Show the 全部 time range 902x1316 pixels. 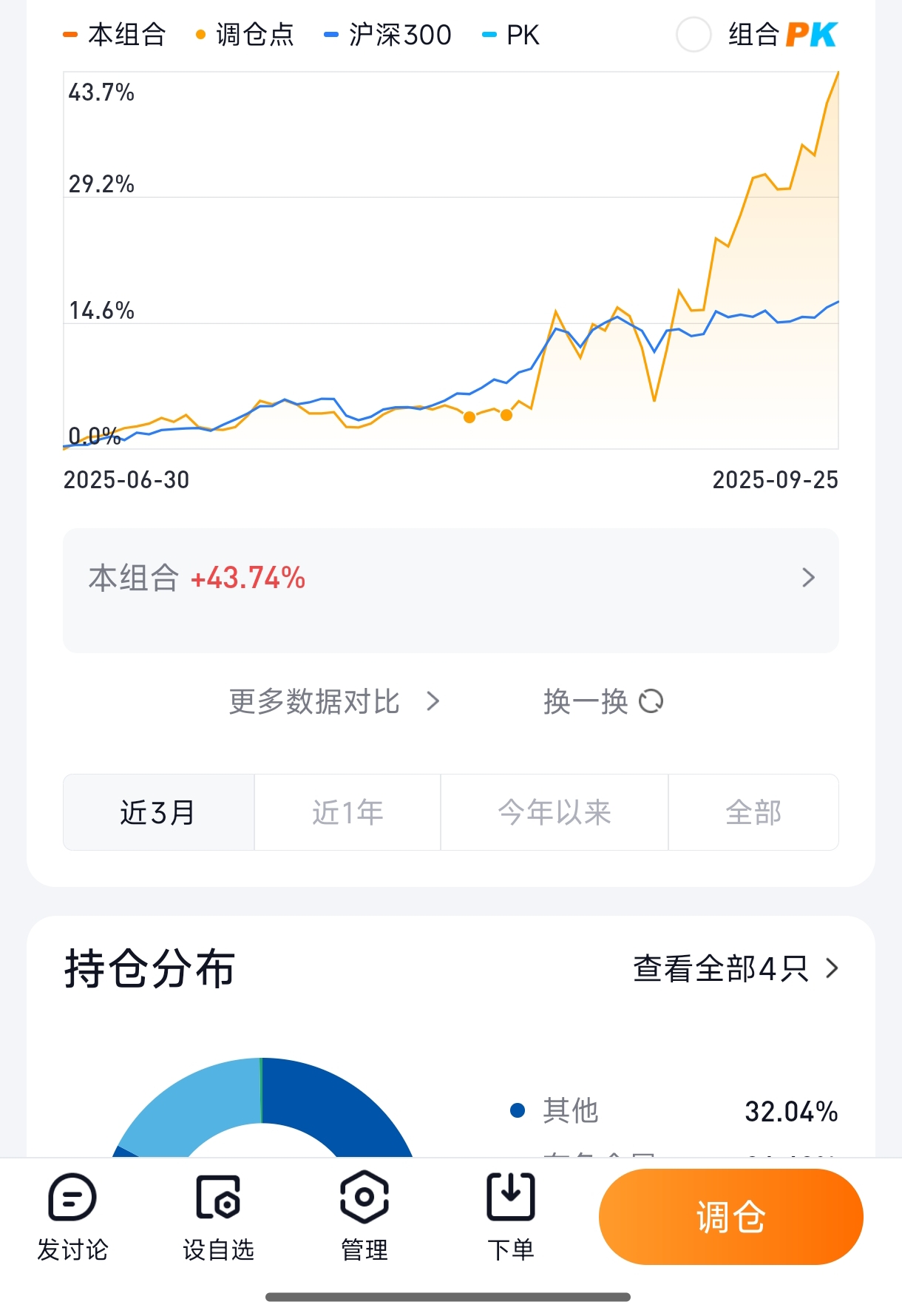click(x=753, y=812)
